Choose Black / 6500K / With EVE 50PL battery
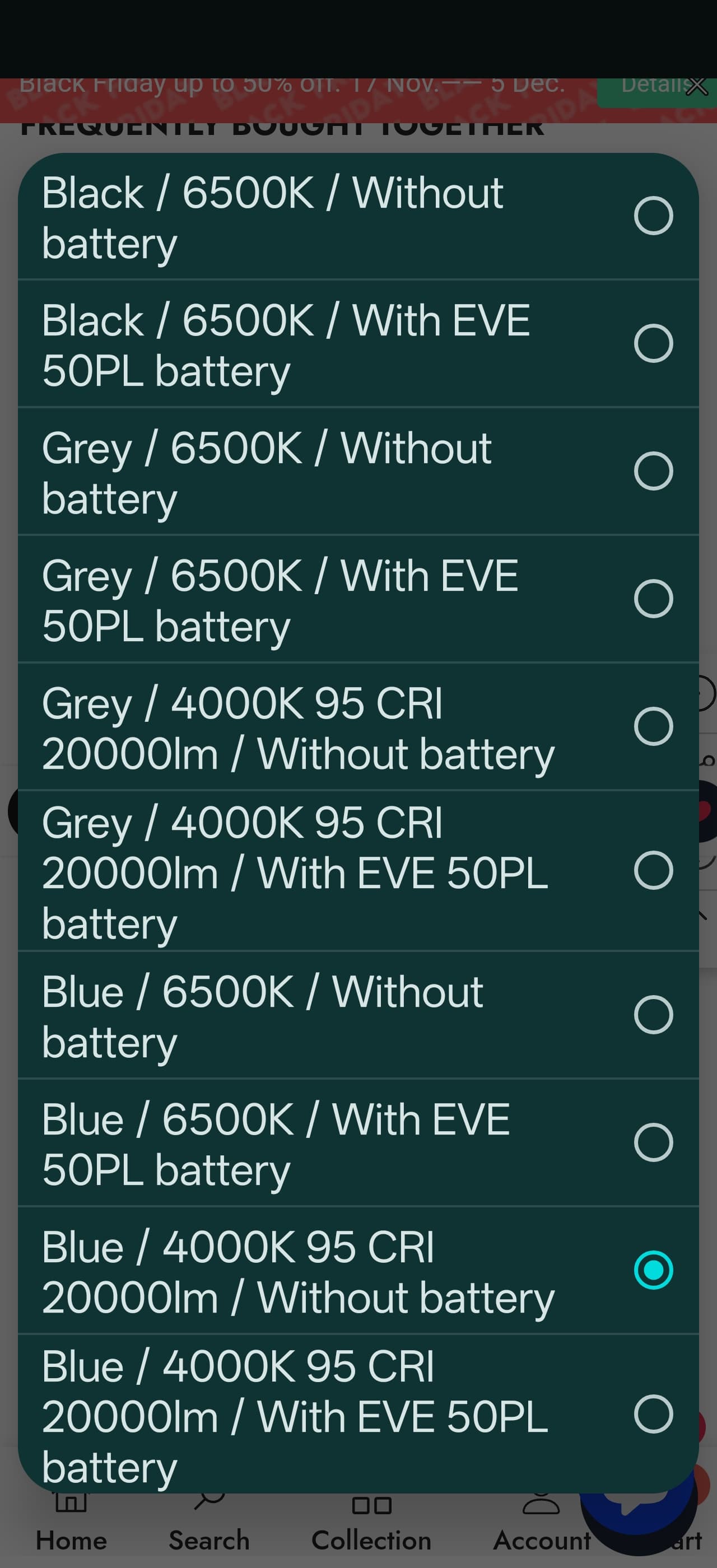This screenshot has height=1568, width=717. (358, 344)
